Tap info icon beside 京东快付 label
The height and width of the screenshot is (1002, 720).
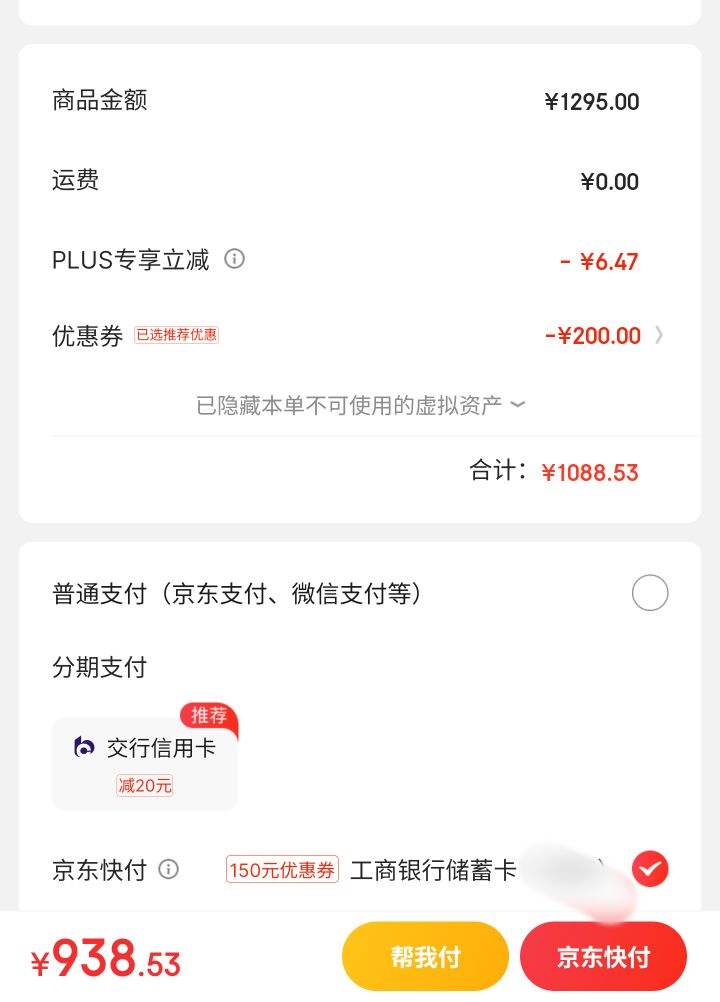[x=169, y=869]
